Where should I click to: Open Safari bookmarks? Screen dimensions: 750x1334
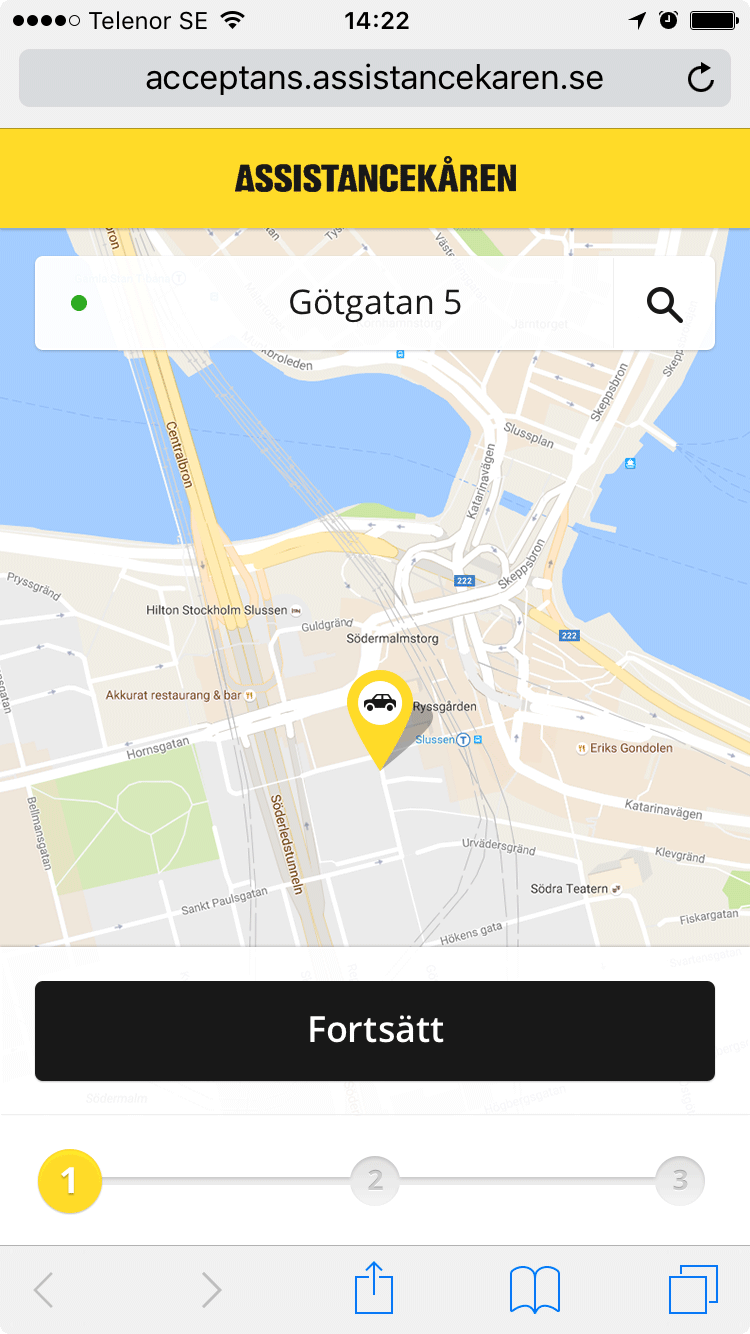[x=534, y=1289]
